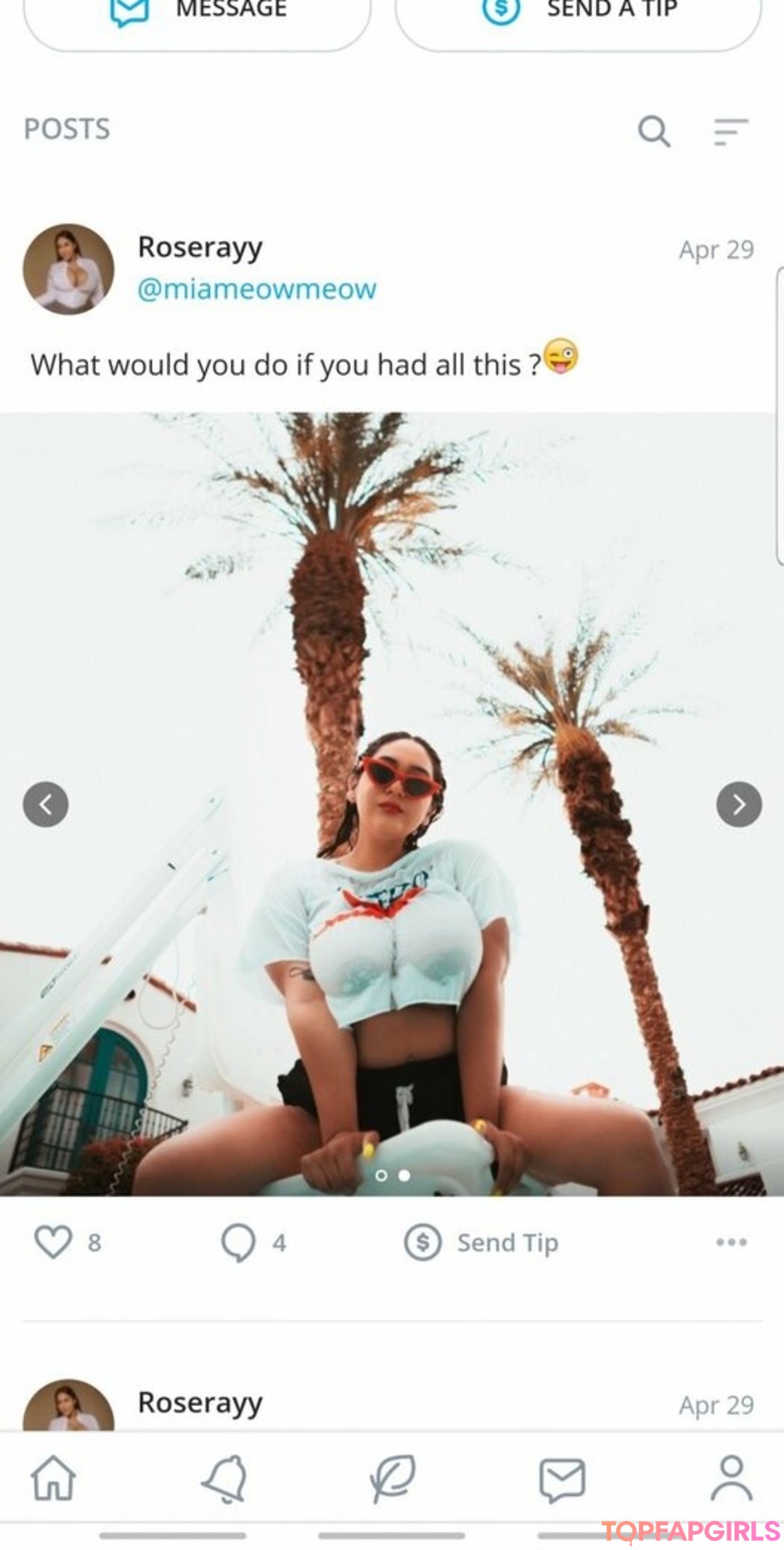Go to the Home tab
This screenshot has height=1550, width=784.
[x=53, y=1477]
